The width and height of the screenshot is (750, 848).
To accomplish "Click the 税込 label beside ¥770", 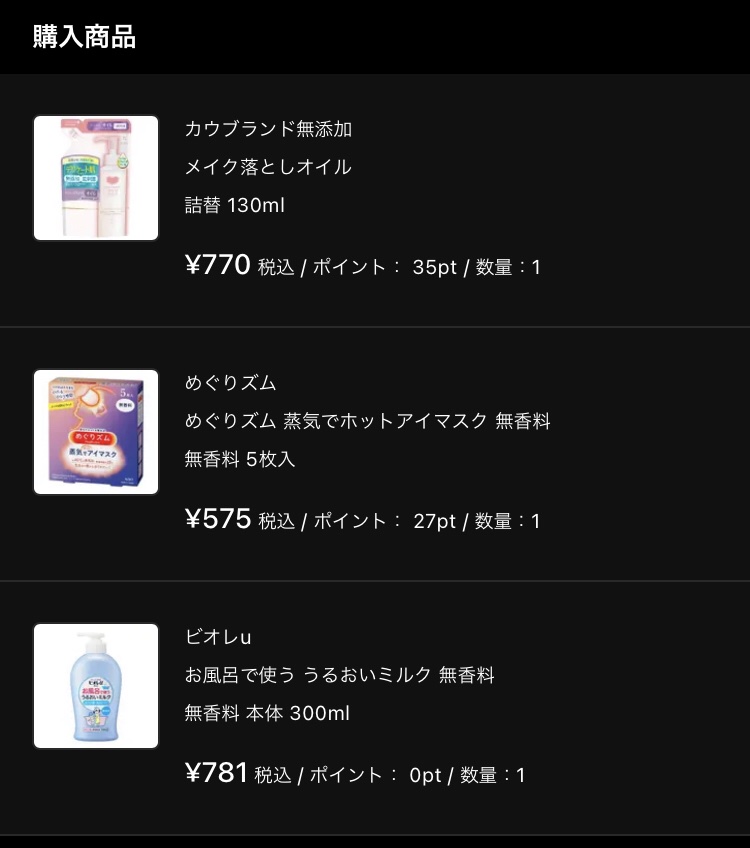I will tap(272, 268).
